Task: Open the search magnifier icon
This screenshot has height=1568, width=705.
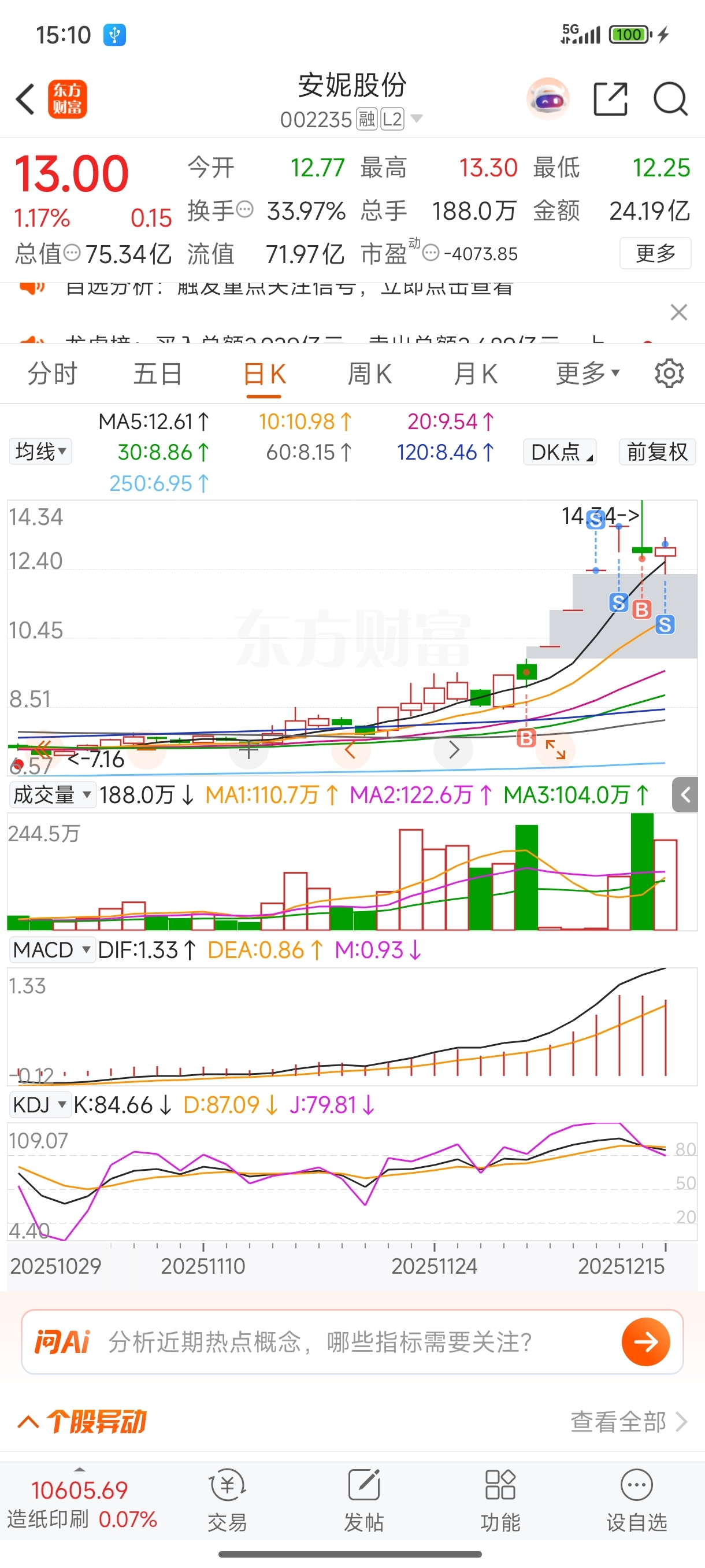Action: pyautogui.click(x=670, y=99)
